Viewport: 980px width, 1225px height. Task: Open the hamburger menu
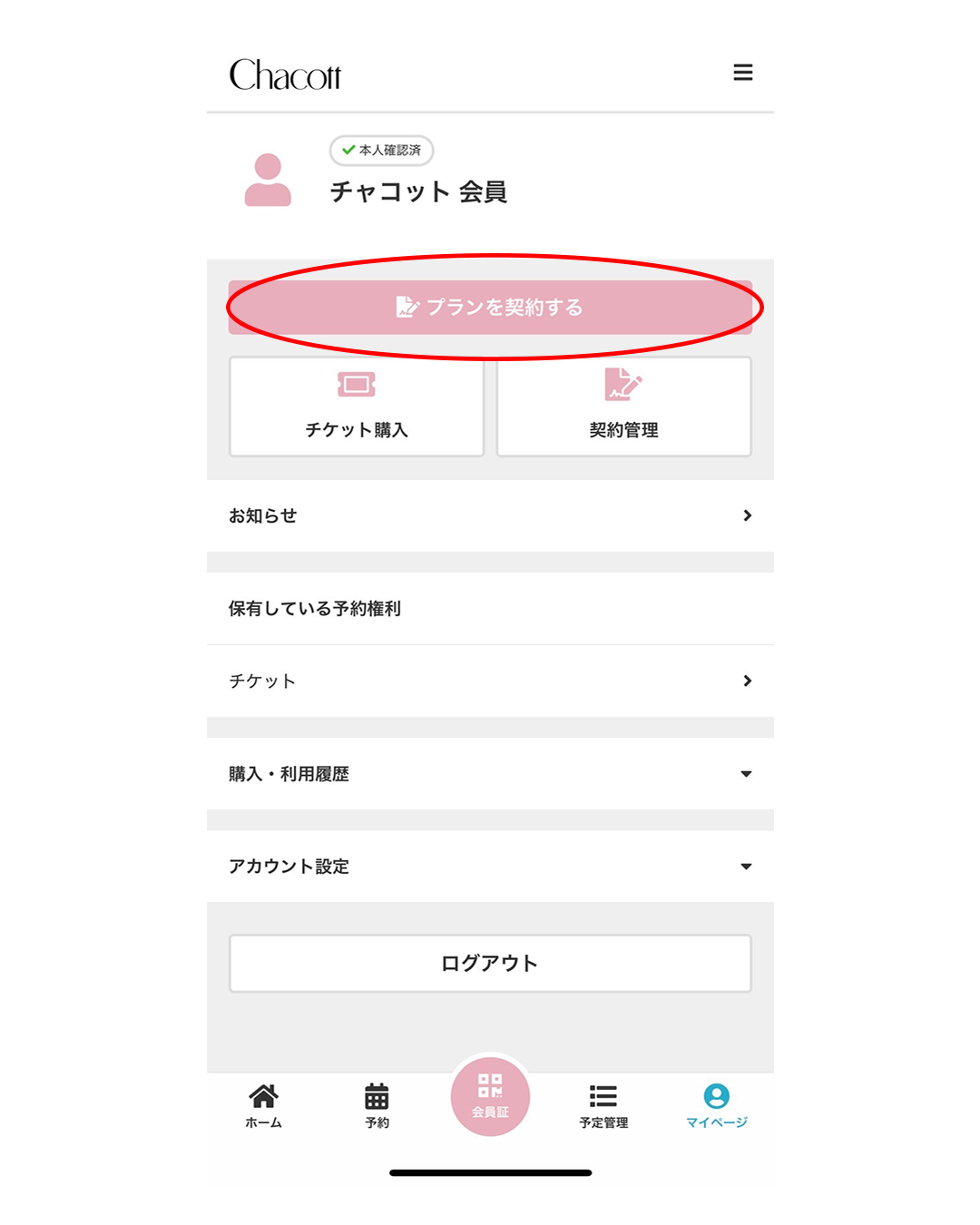tap(742, 73)
